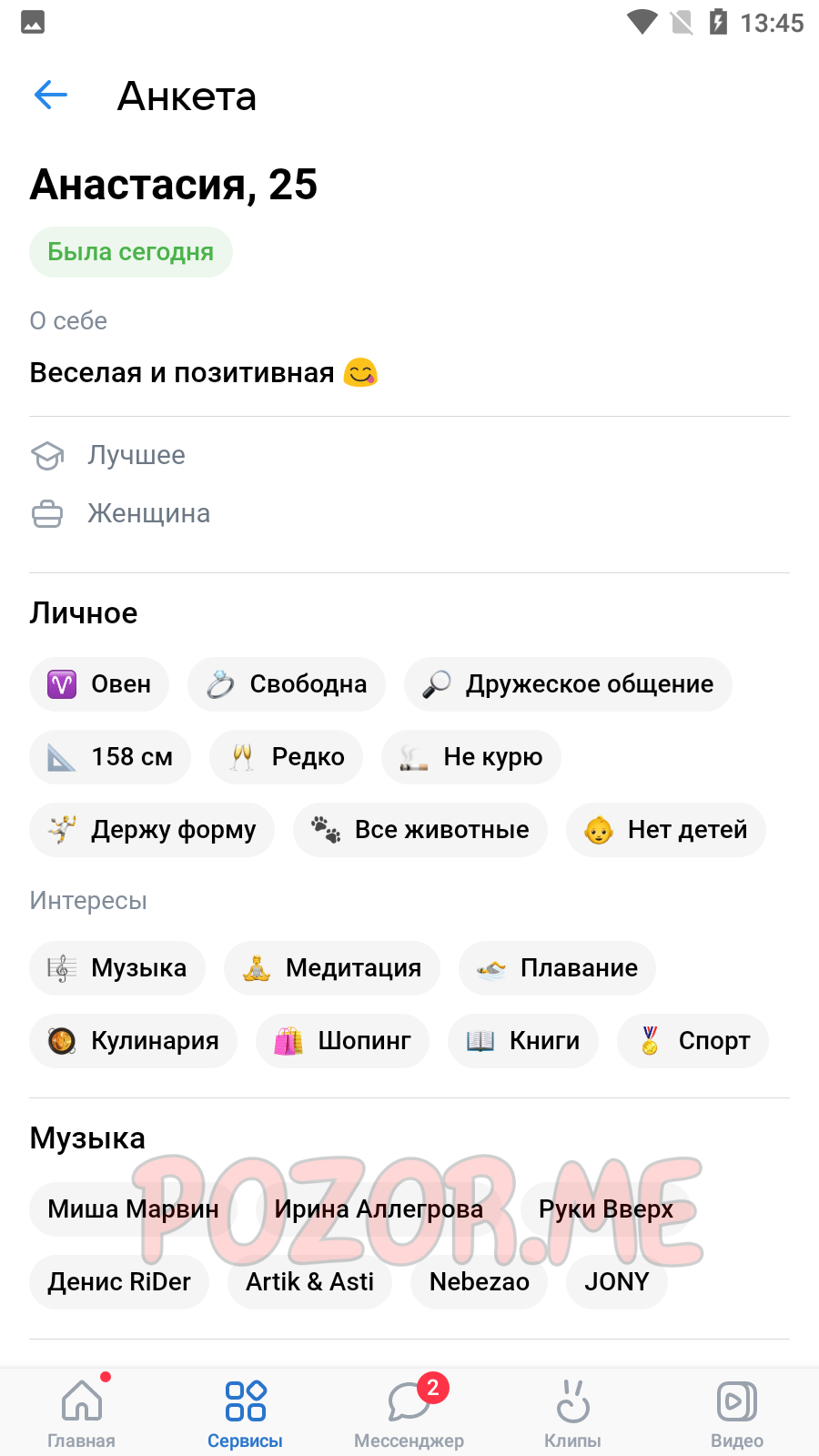Open the Мессенджер tab
Screen dimensions: 819x1456
(409, 1413)
